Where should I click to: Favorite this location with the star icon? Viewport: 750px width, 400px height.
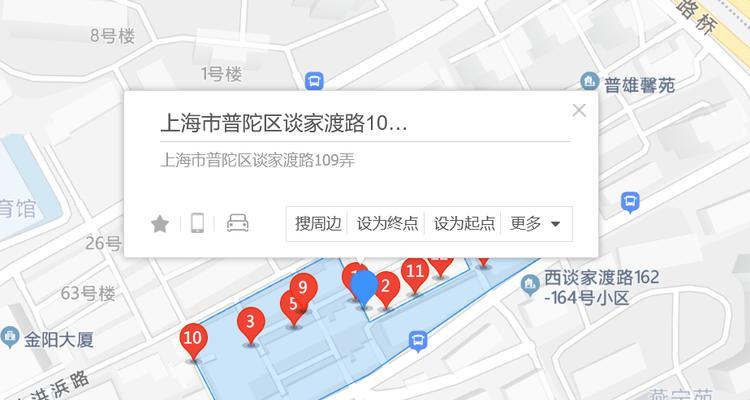(x=160, y=224)
